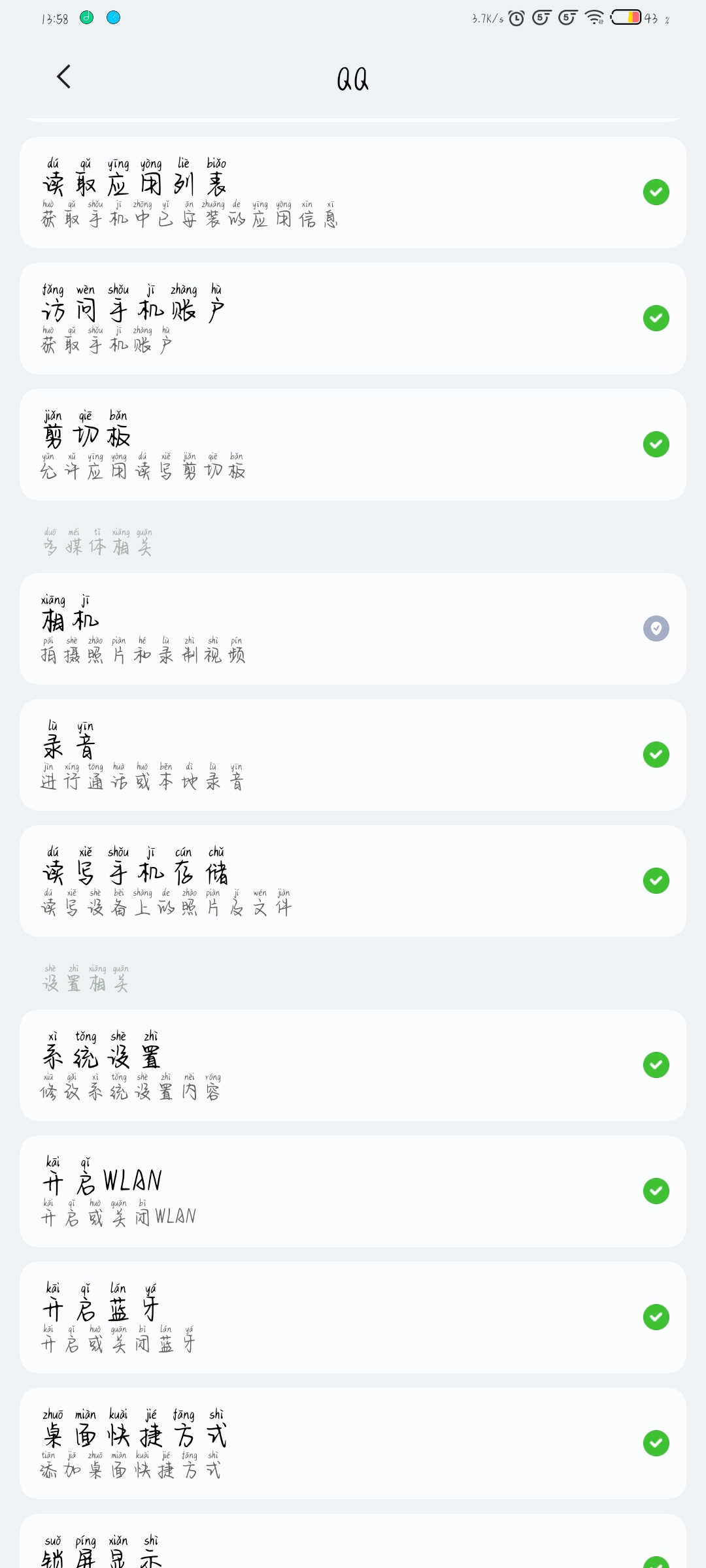Open the 读写手机存储 permission

pyautogui.click(x=353, y=881)
